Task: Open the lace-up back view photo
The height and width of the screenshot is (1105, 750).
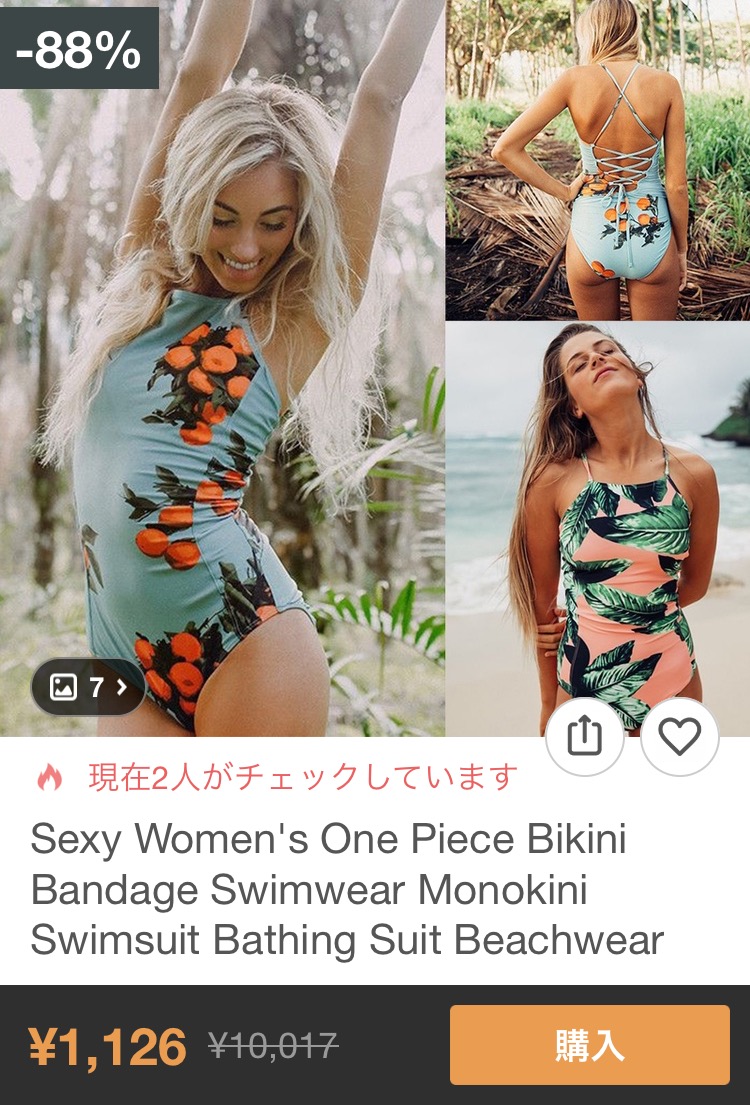Action: (x=597, y=160)
